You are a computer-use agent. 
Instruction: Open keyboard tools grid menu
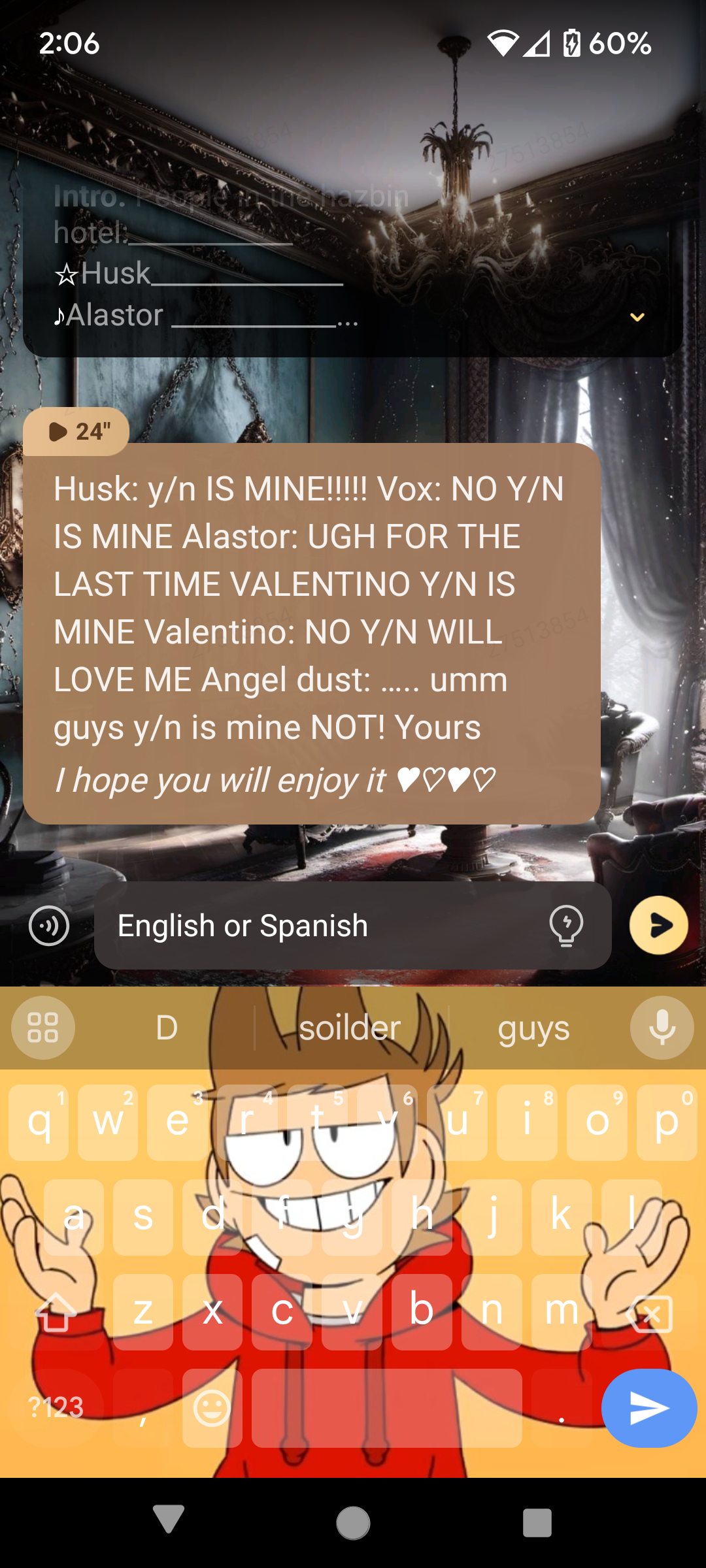point(43,1028)
